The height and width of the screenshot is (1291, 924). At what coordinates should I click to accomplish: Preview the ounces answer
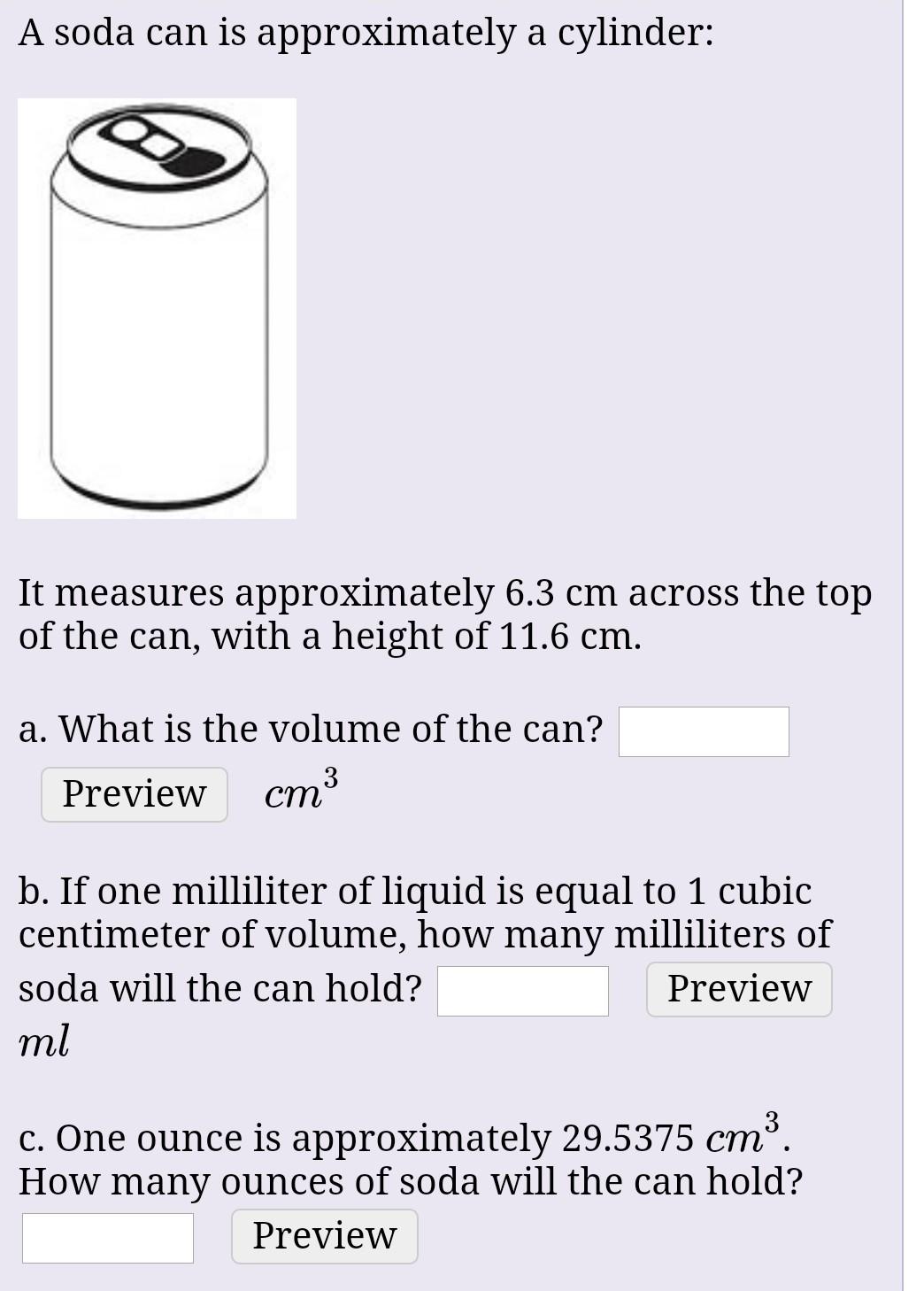(x=325, y=1236)
